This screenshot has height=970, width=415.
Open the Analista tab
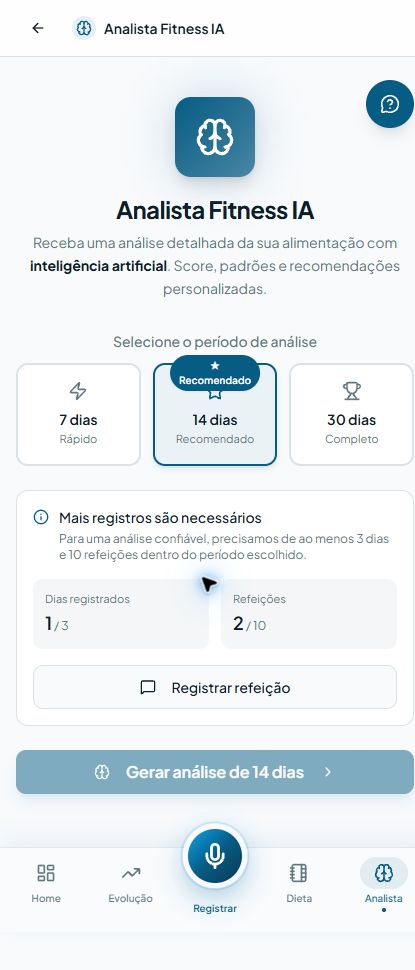click(383, 883)
